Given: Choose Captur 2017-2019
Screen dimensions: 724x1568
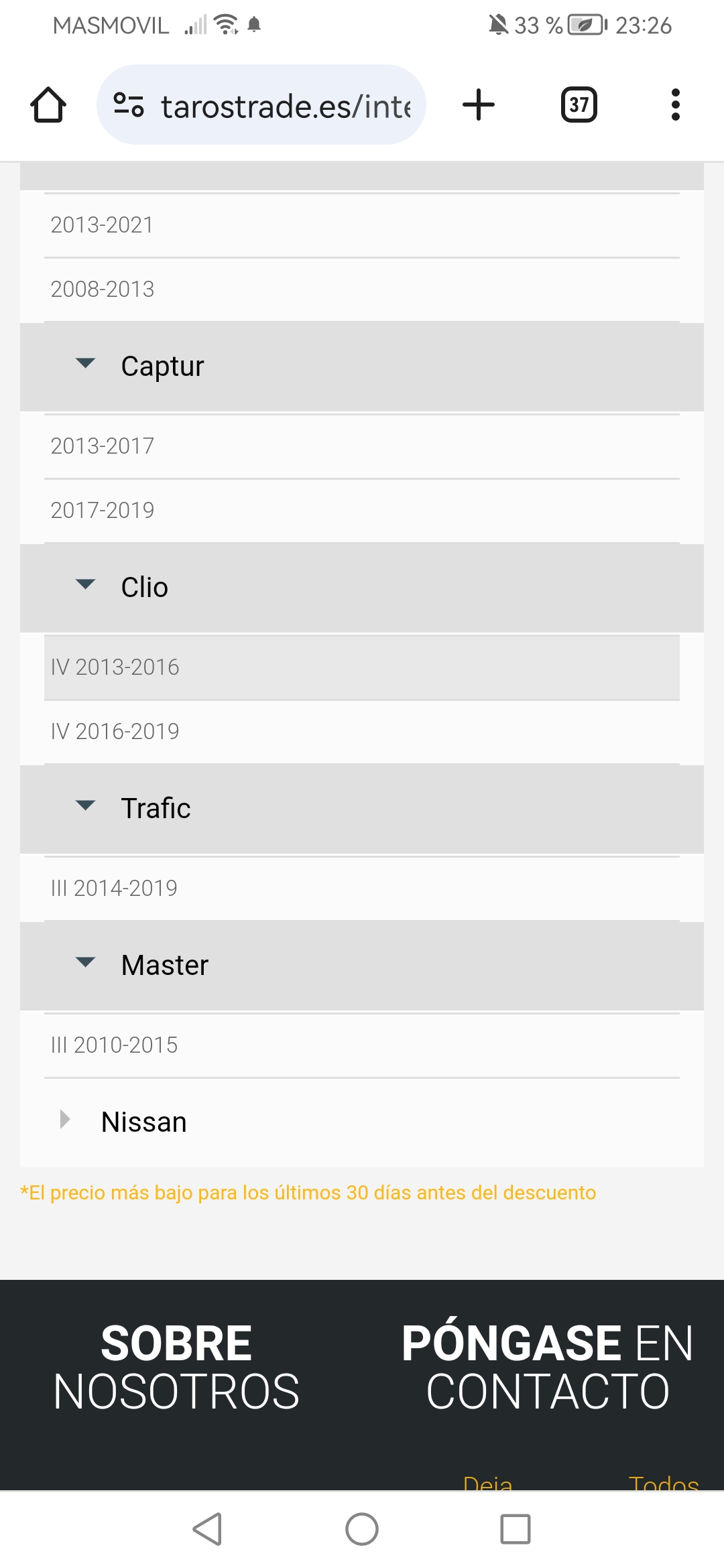Looking at the screenshot, I should pyautogui.click(x=103, y=511).
